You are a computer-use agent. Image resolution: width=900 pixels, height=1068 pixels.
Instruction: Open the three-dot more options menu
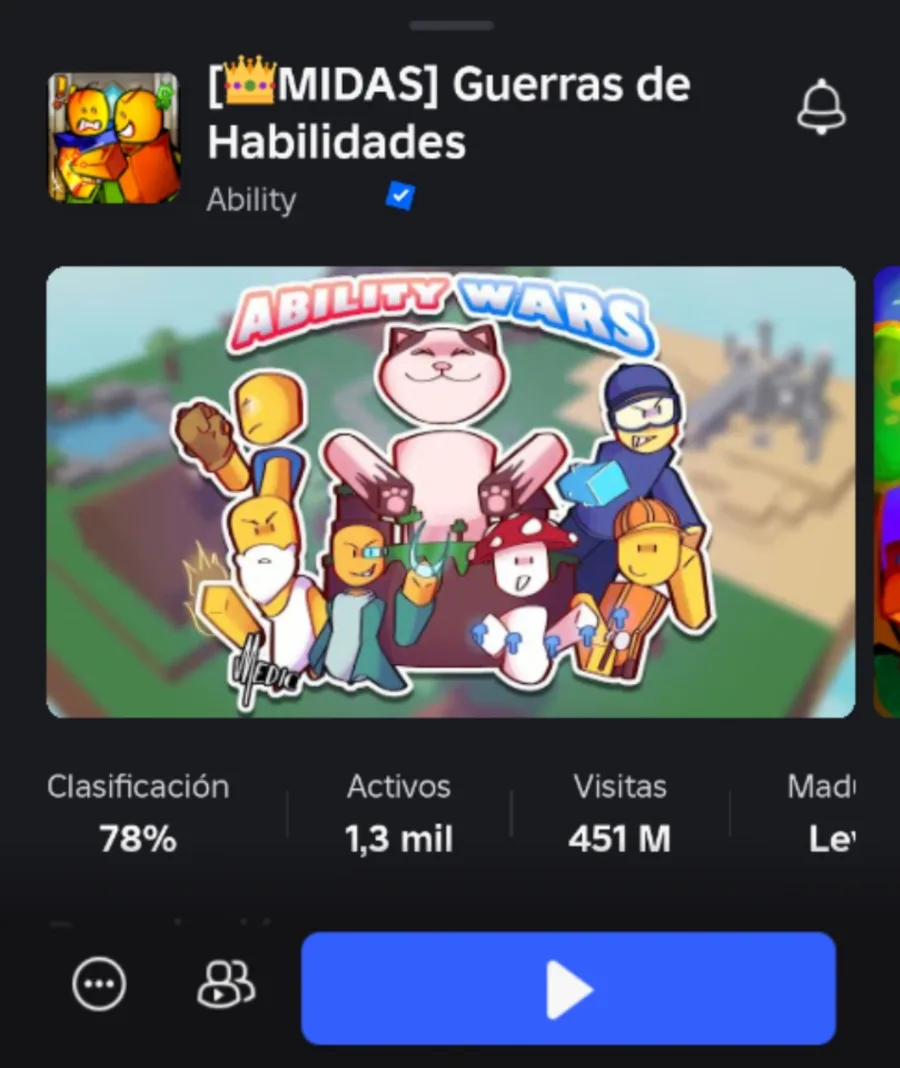(99, 985)
